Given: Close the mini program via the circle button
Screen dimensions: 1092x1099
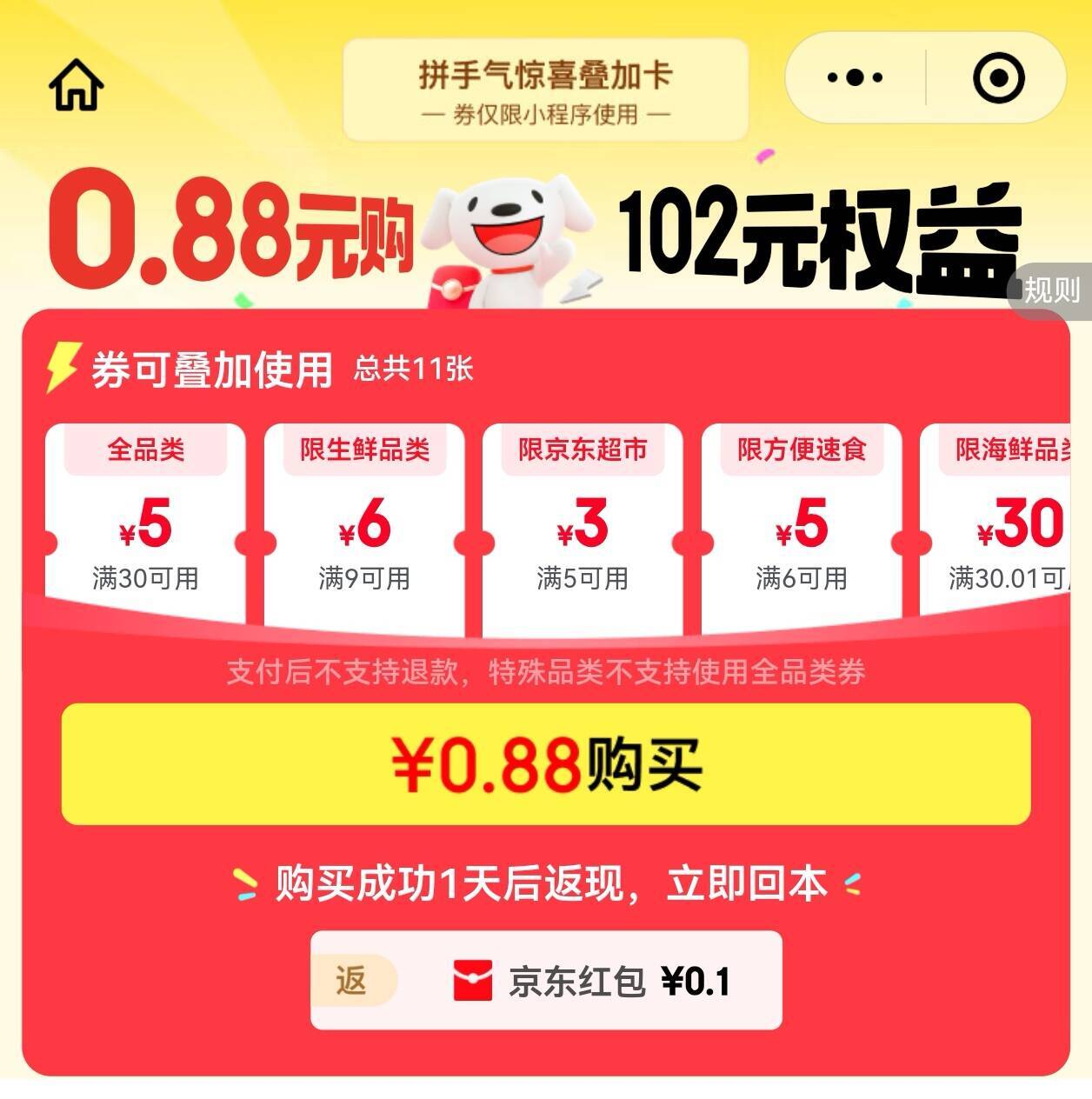Looking at the screenshot, I should point(998,78).
